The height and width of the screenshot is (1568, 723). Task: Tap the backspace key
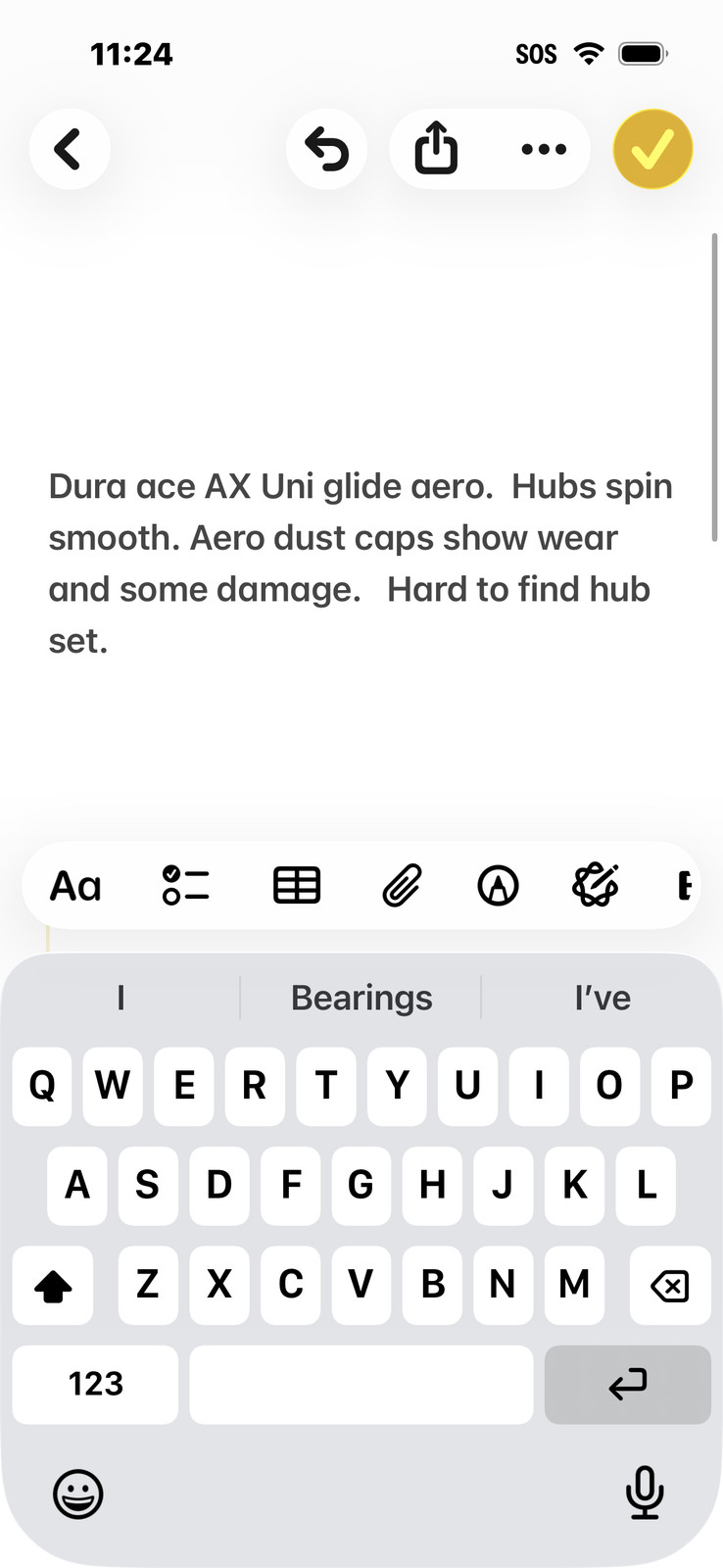pos(670,1285)
